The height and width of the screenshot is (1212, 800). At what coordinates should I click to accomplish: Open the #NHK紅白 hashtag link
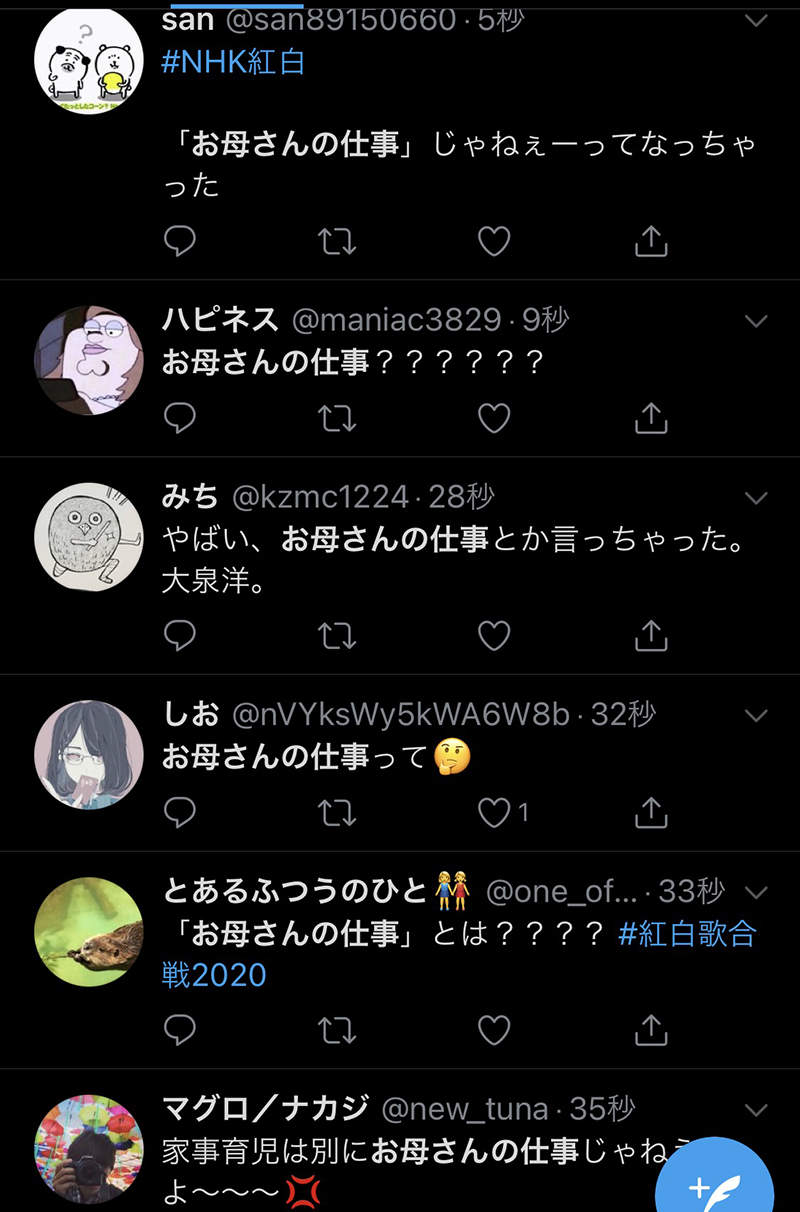(x=235, y=60)
